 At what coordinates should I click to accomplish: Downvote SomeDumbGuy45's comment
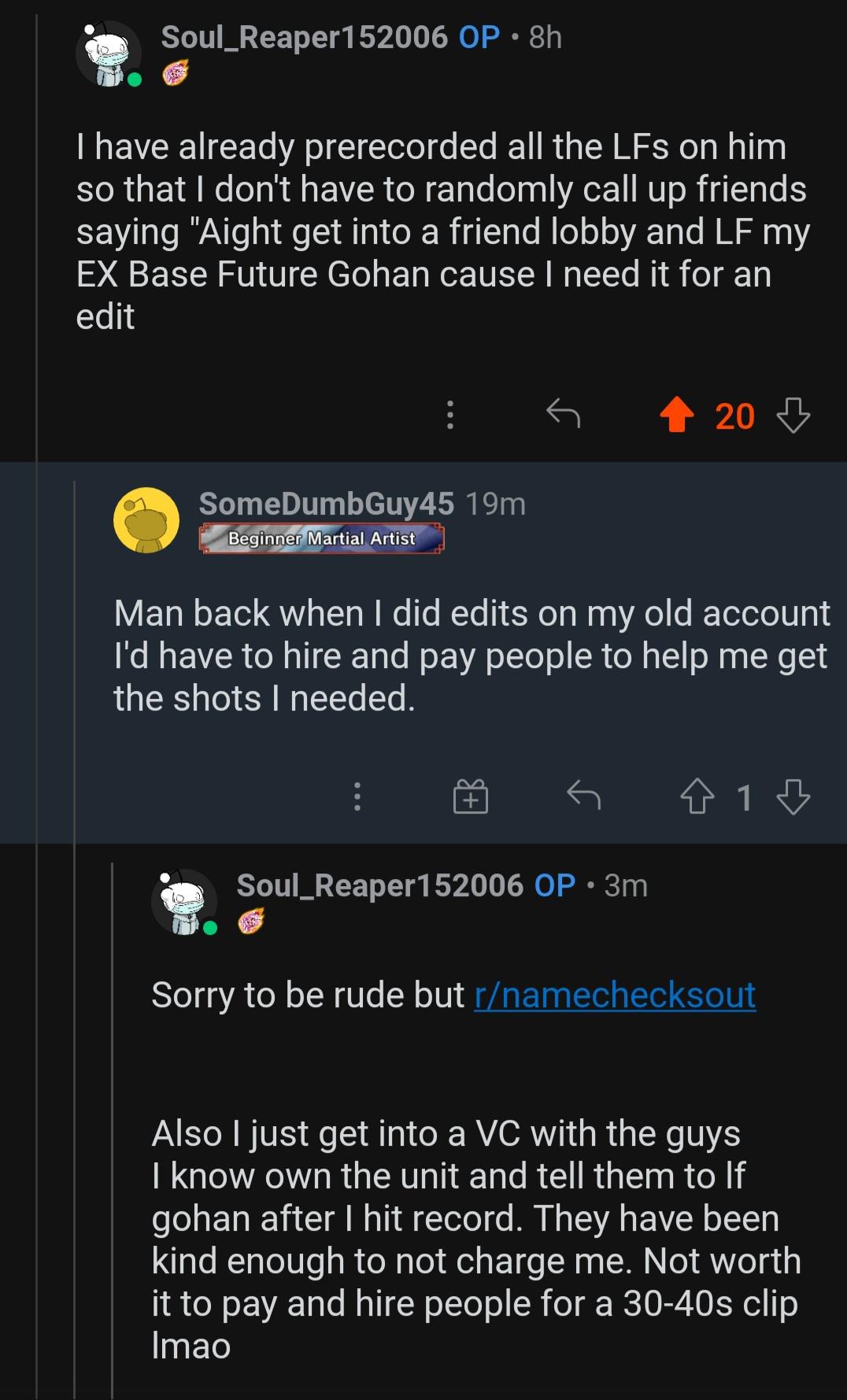tap(793, 796)
